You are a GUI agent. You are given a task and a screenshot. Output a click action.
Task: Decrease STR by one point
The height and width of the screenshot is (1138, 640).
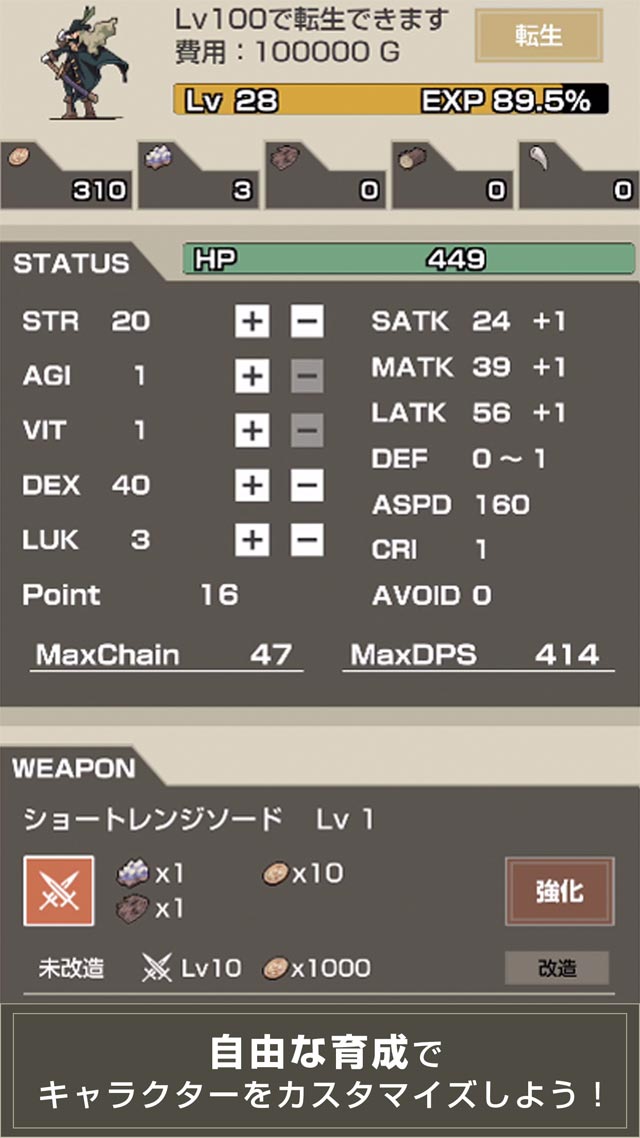307,321
